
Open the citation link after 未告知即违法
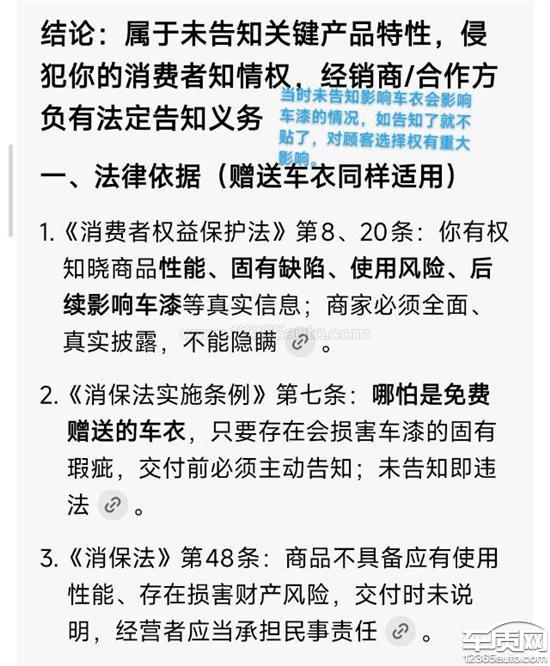click(x=113, y=505)
